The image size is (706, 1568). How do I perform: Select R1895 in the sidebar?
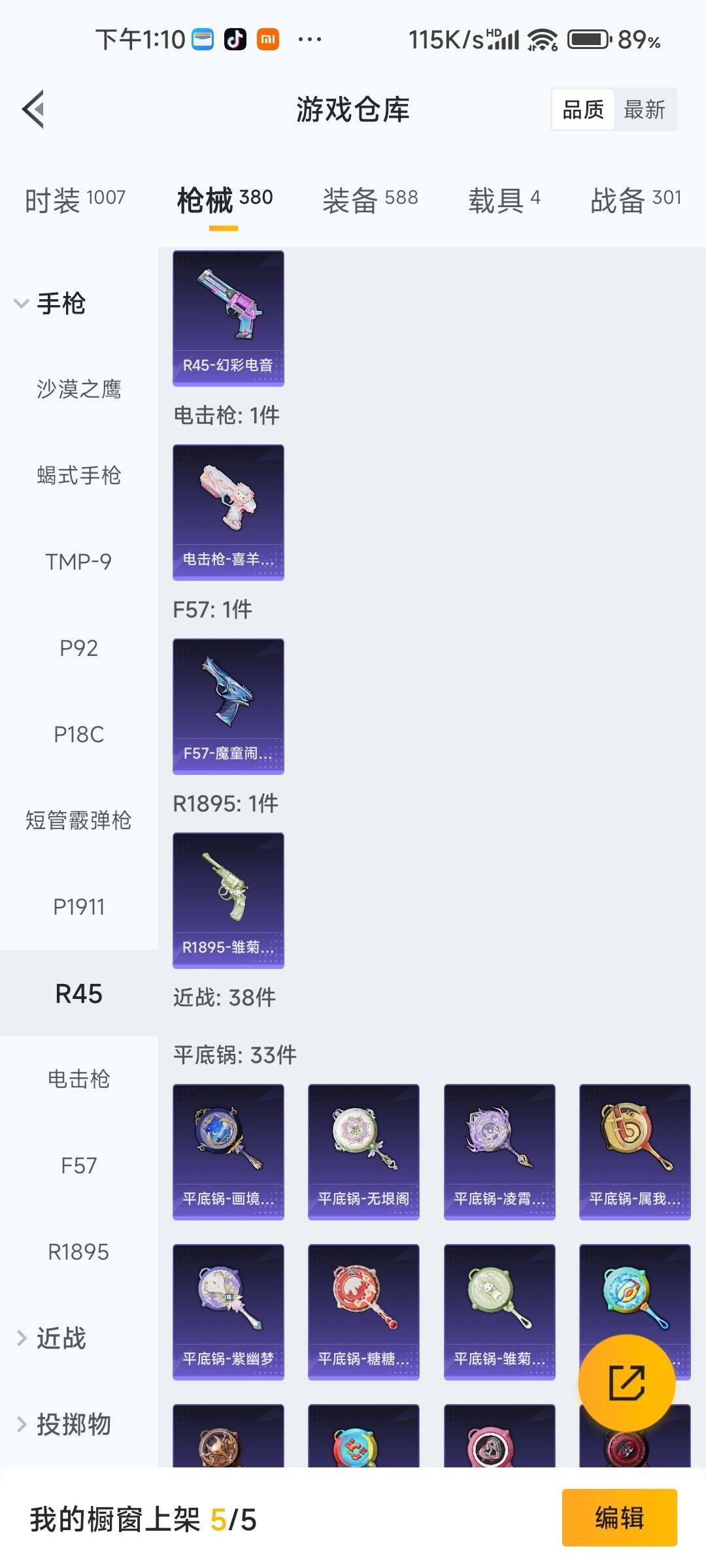tap(79, 1251)
